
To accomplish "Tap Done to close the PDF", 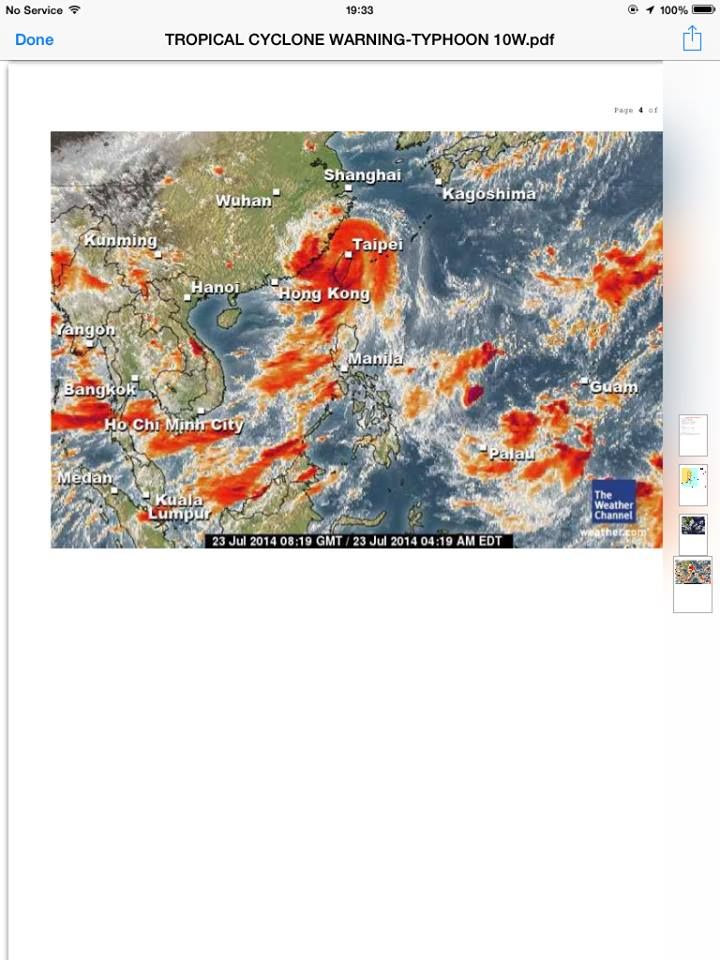I will click(x=34, y=40).
